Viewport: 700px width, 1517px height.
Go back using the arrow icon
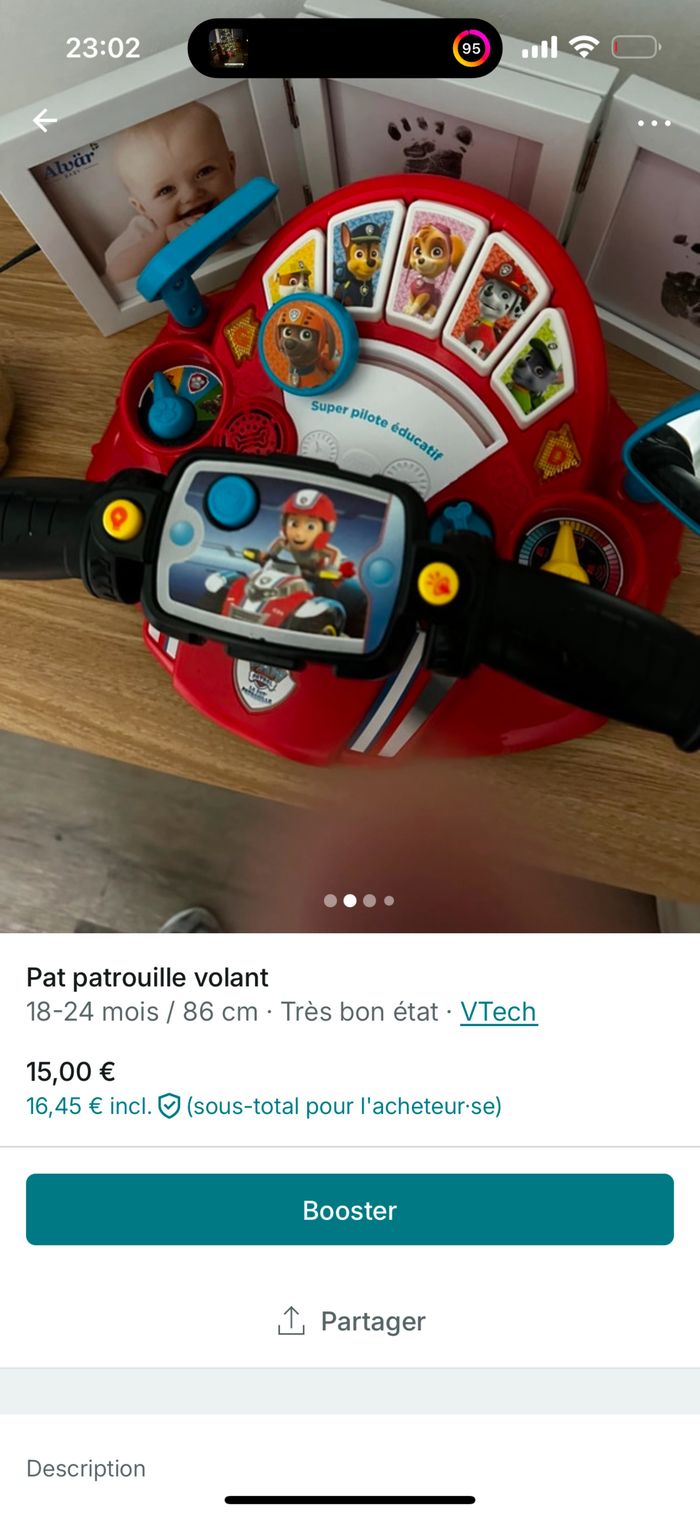45,121
